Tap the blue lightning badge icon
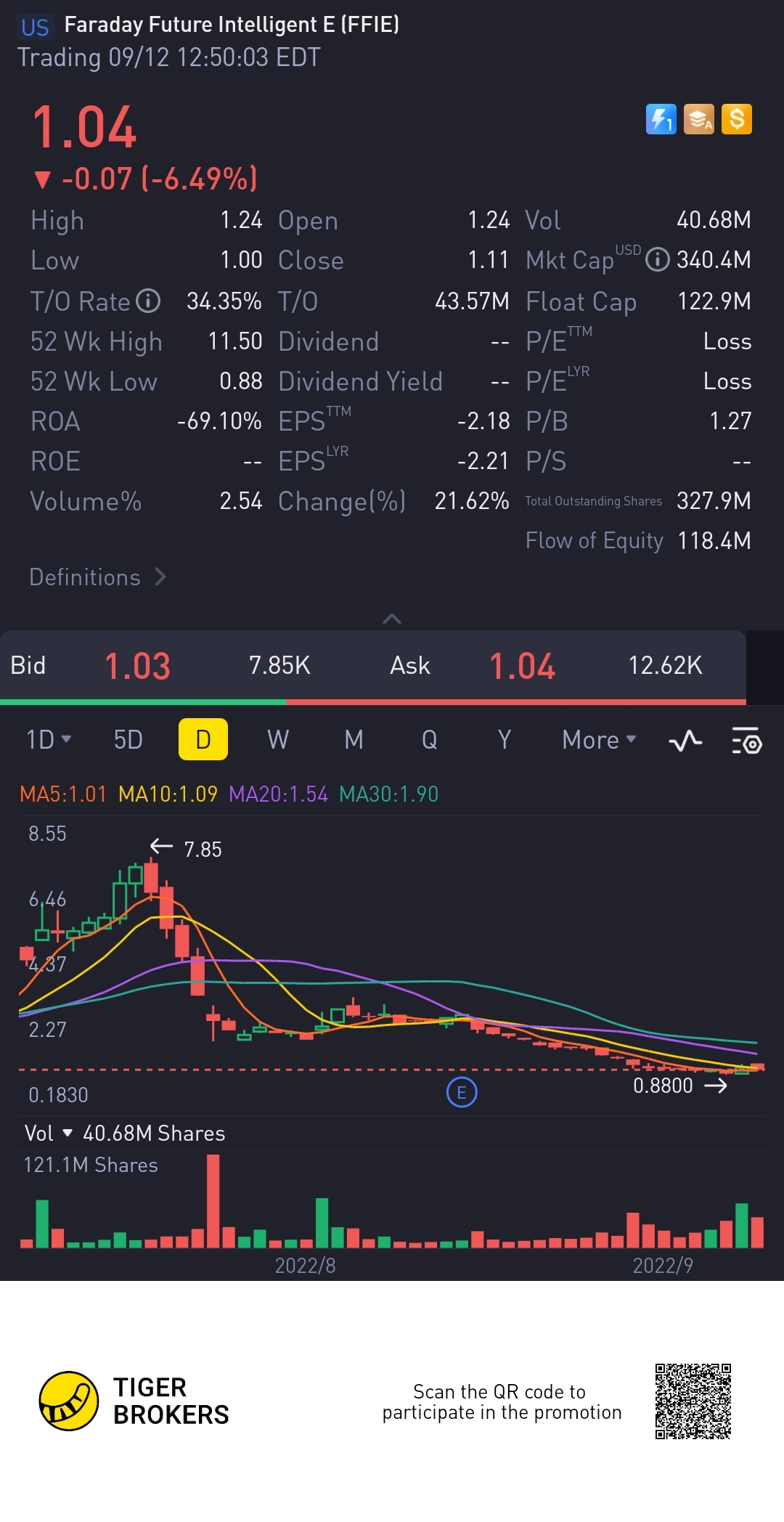The height and width of the screenshot is (1522, 784). pos(661,119)
